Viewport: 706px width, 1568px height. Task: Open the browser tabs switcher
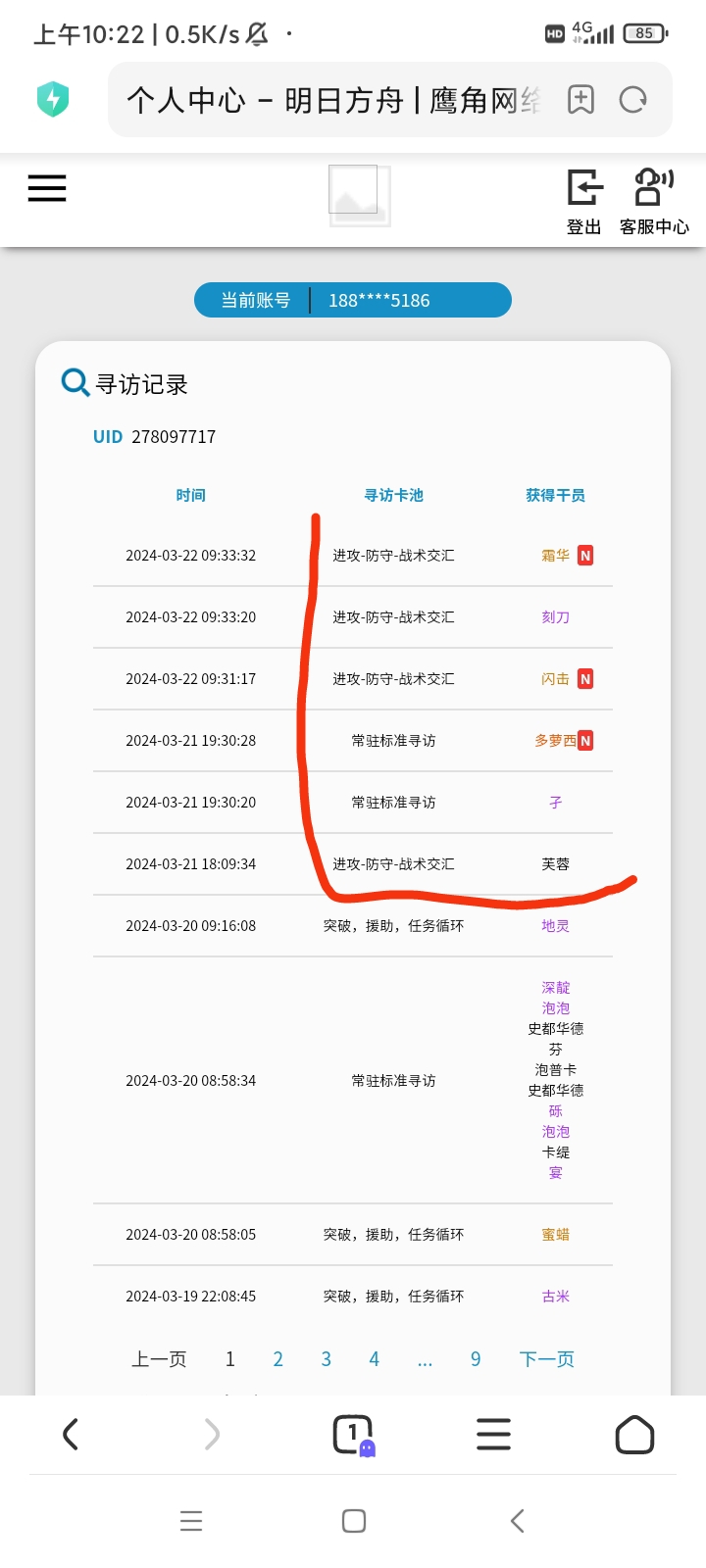353,1435
